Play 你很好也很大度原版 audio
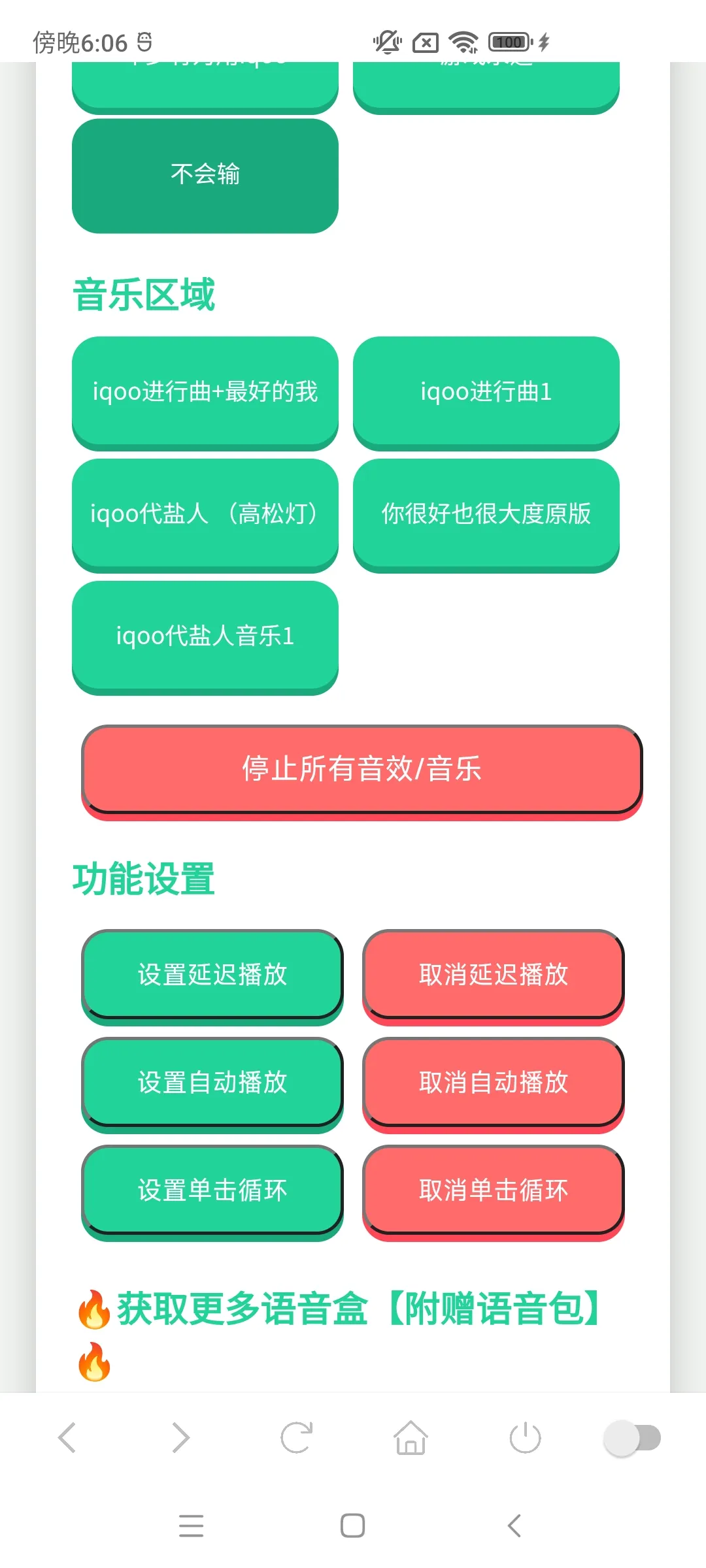 click(x=486, y=514)
